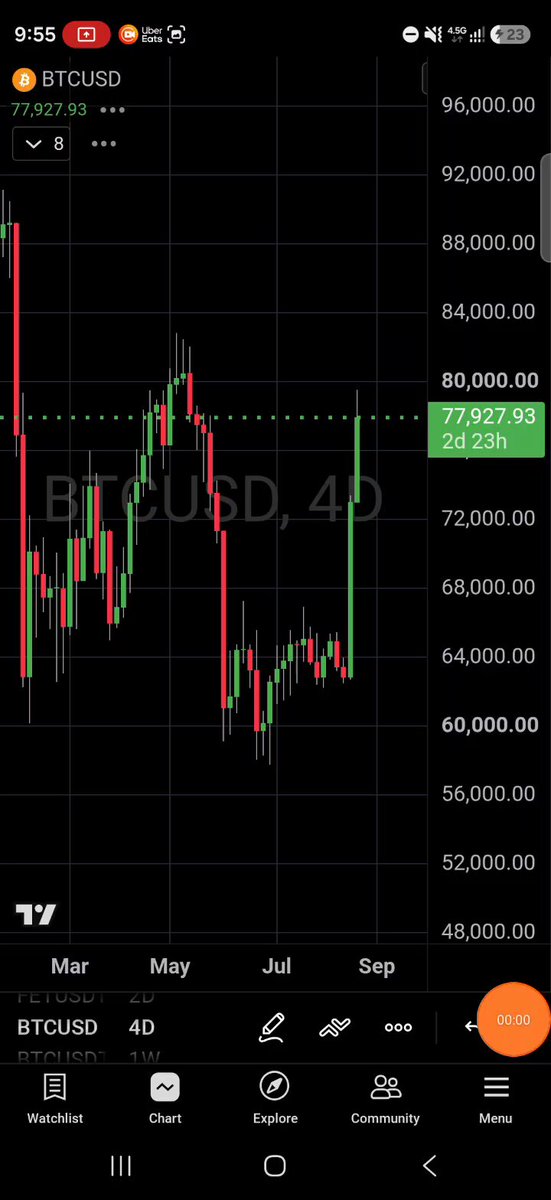
Task: Switch to the Chart tab
Action: pos(165,1099)
